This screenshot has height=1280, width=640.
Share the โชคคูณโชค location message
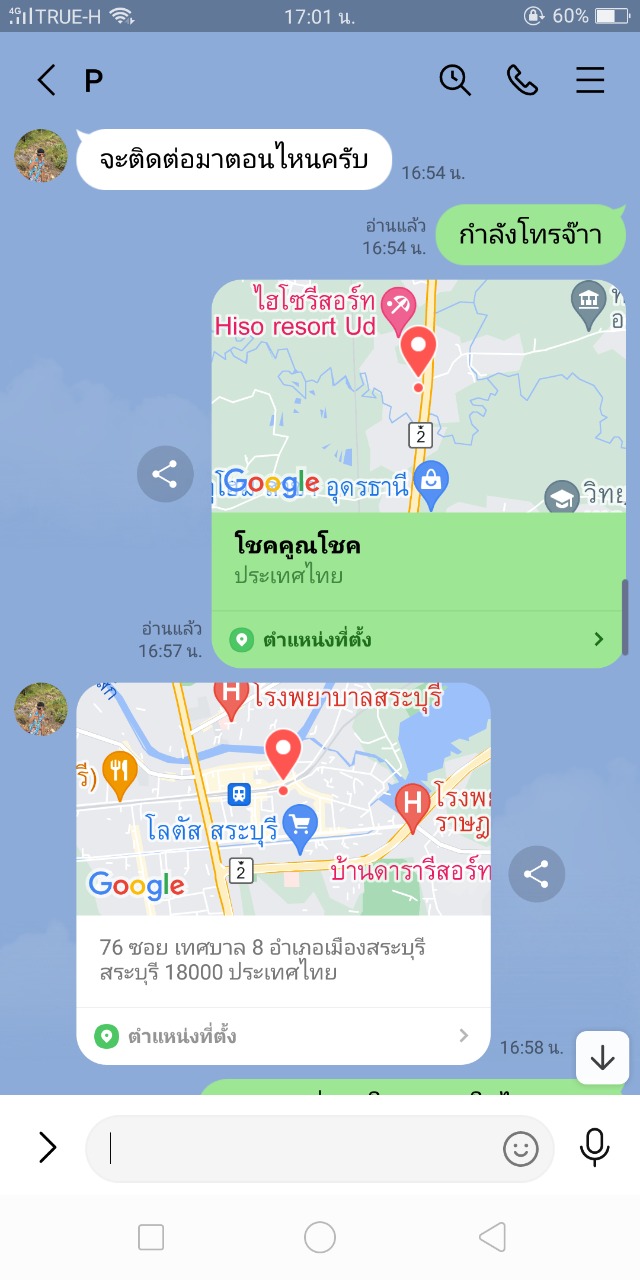[x=165, y=474]
